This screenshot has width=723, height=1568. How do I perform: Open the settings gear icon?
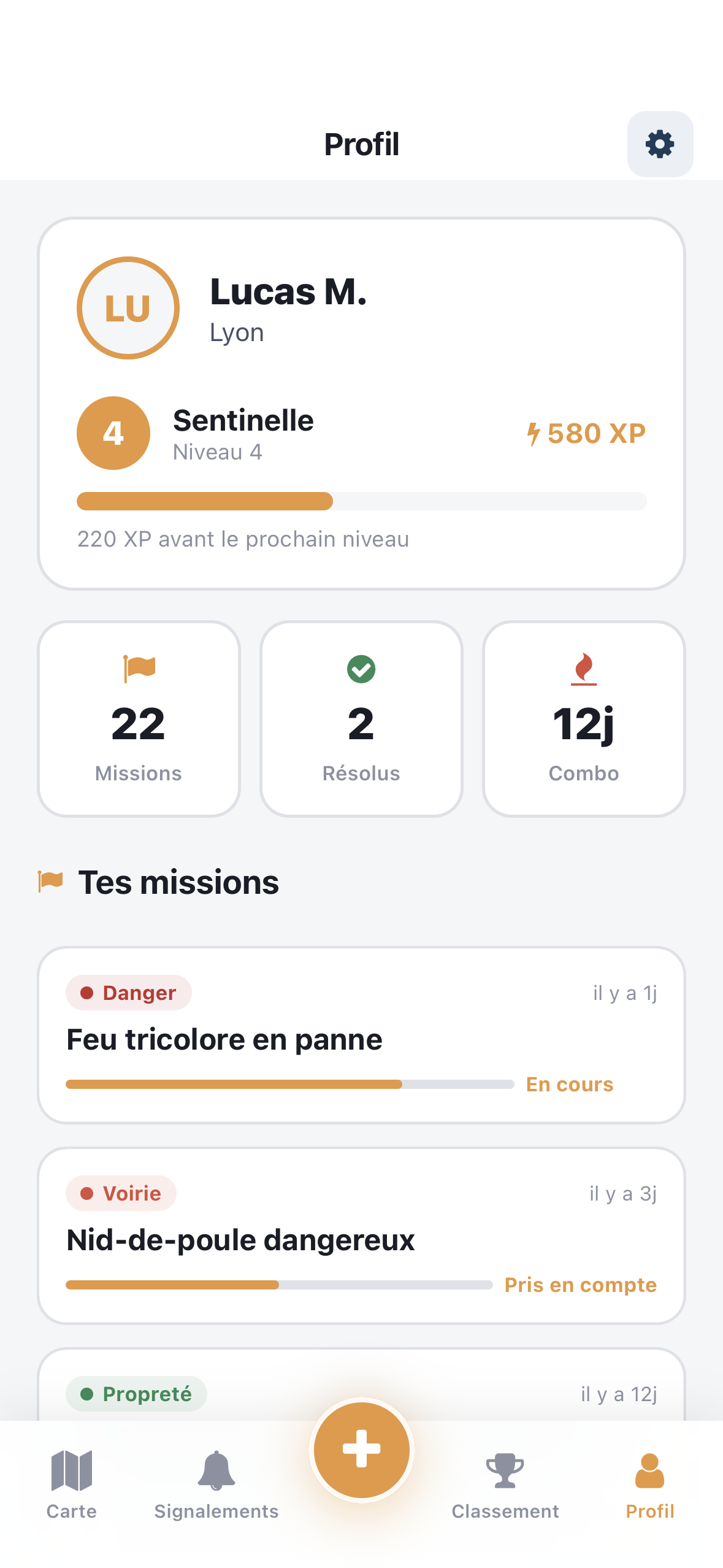tap(659, 145)
